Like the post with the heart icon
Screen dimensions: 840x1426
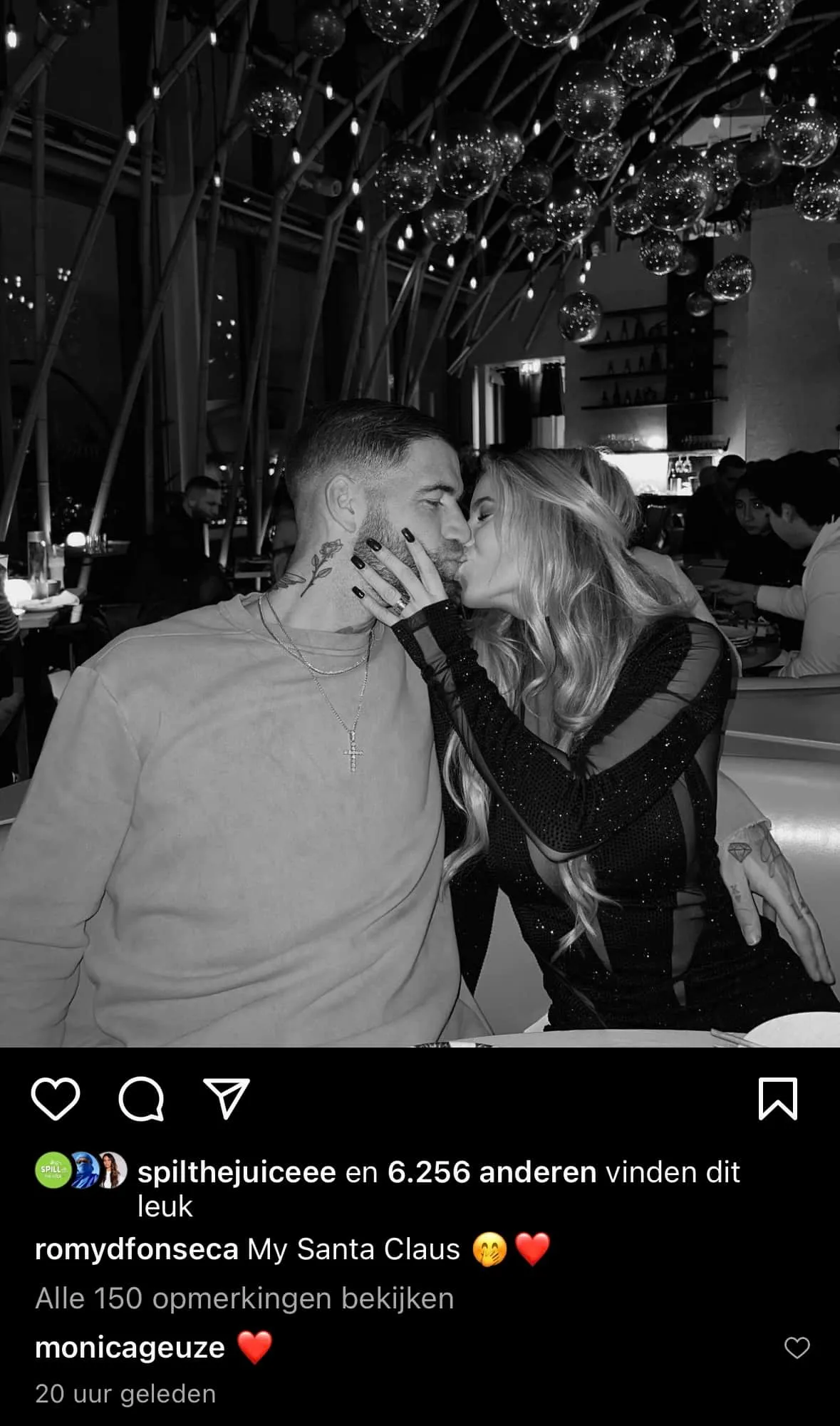click(x=56, y=1100)
